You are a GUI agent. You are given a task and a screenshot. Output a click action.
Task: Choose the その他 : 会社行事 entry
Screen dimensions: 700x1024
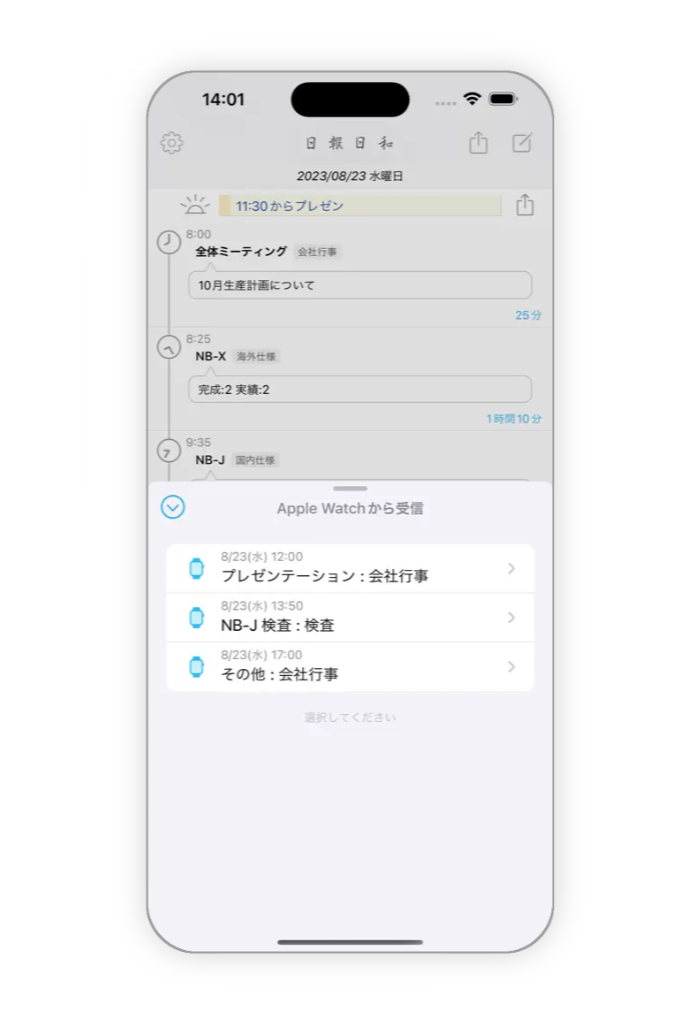[350, 666]
